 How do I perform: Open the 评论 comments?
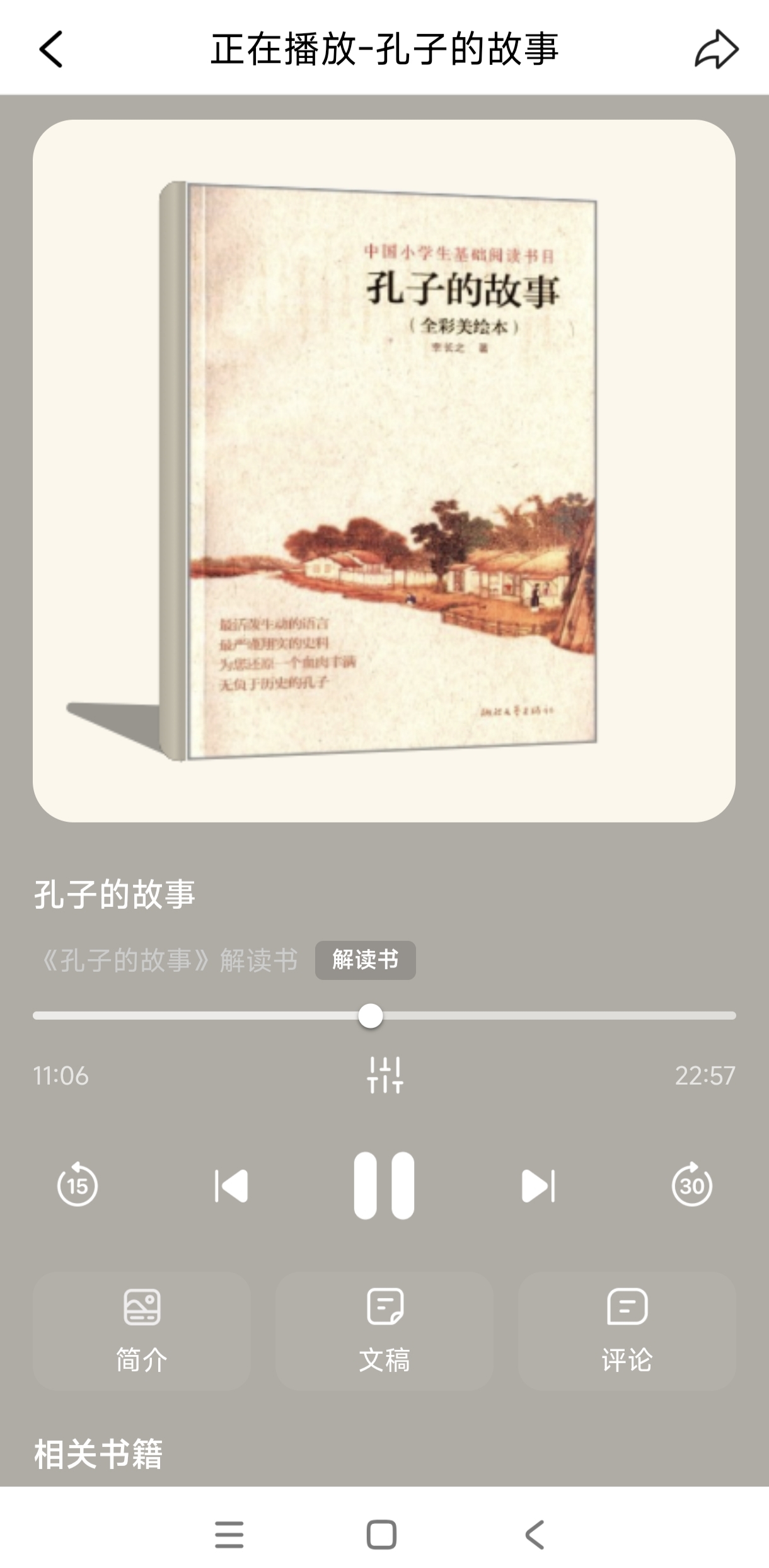[627, 1331]
